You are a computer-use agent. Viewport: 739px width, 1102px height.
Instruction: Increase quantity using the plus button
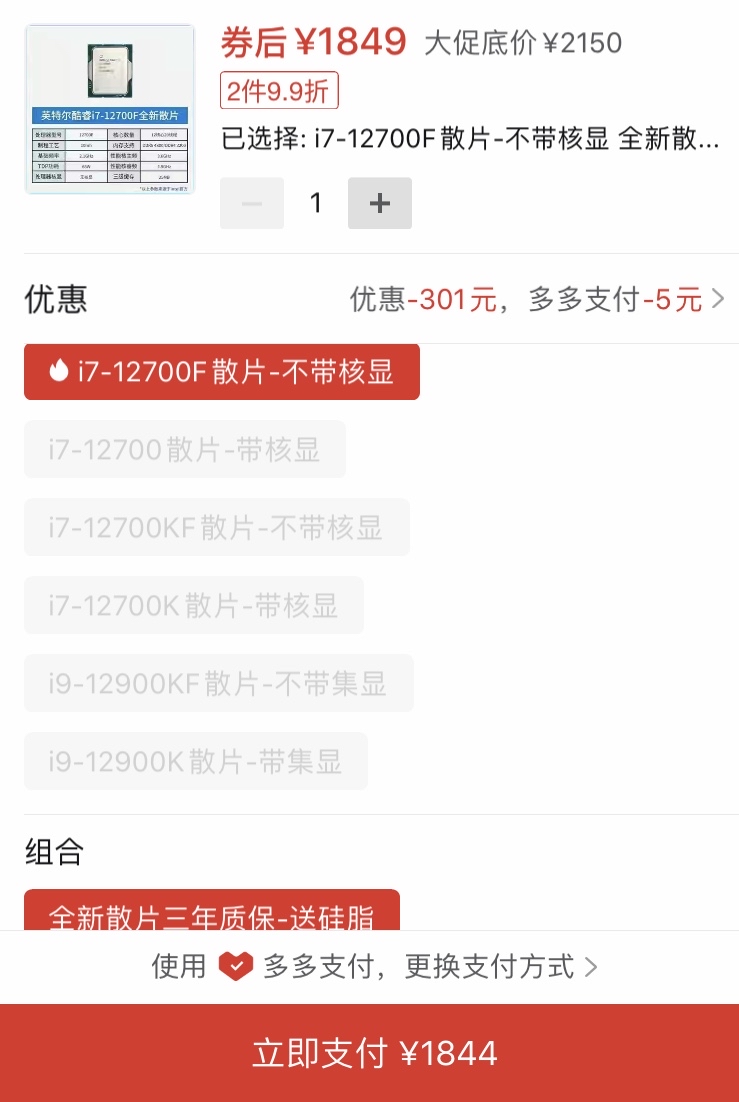pyautogui.click(x=380, y=203)
